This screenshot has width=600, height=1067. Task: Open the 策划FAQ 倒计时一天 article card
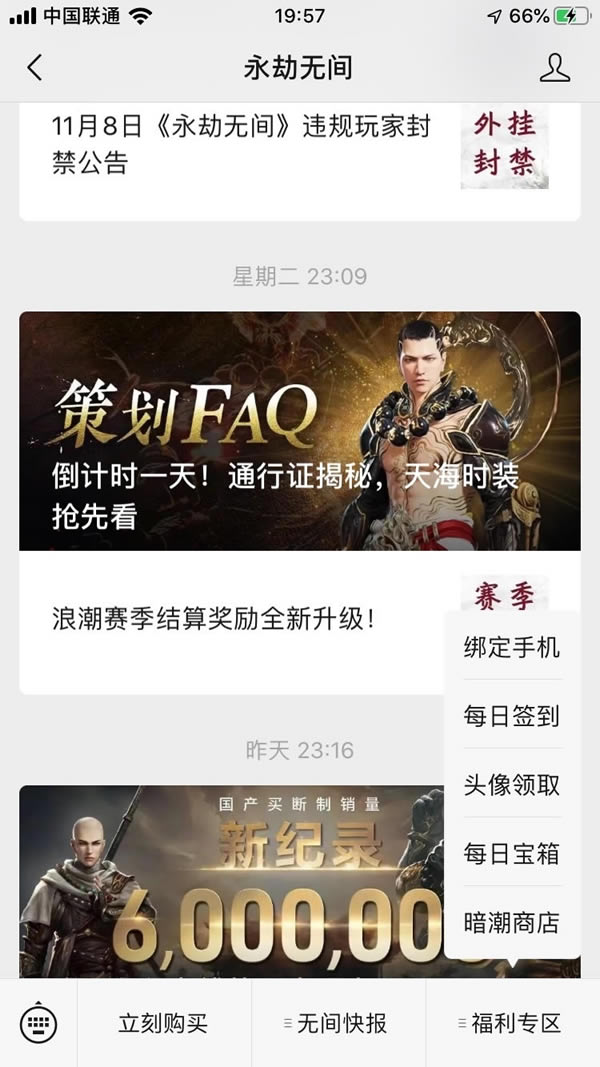tap(299, 431)
